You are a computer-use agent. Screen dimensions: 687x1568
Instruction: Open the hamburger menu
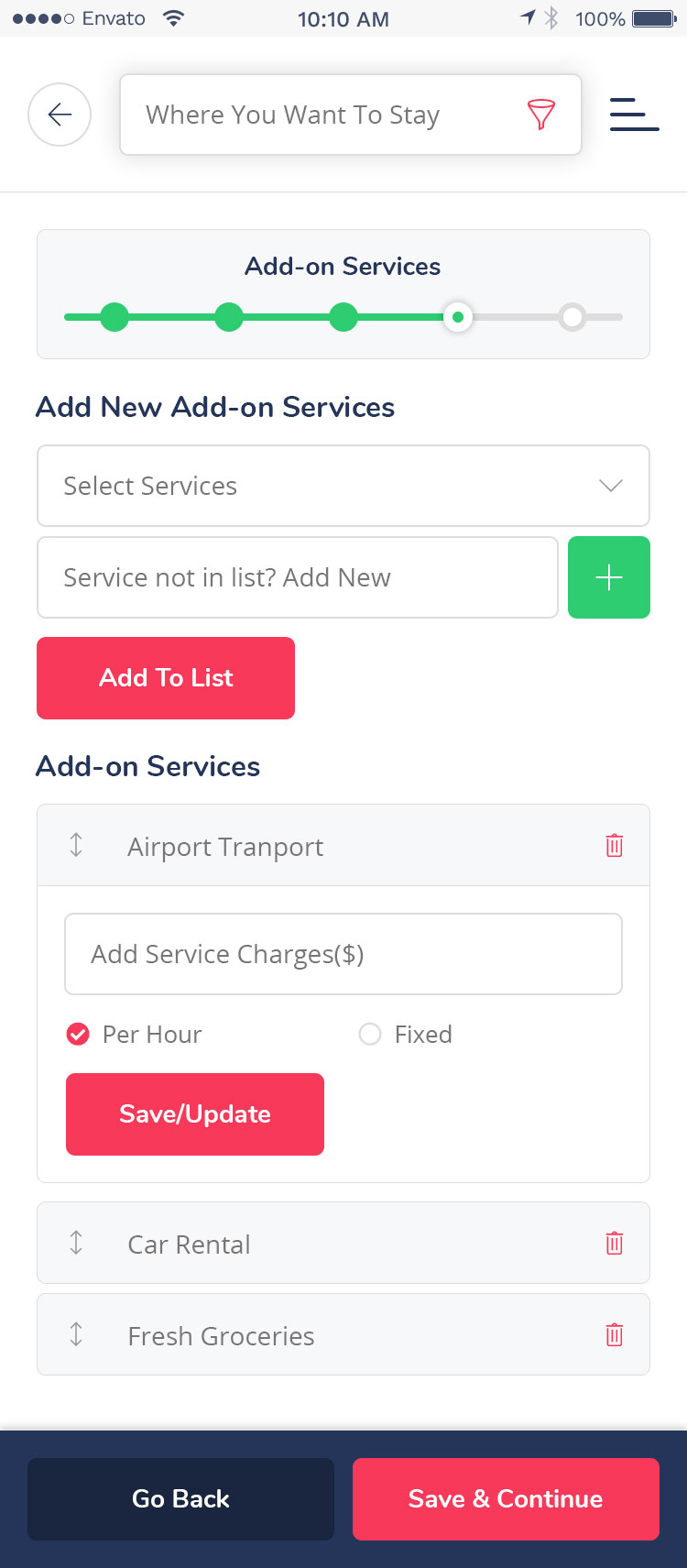coord(635,115)
